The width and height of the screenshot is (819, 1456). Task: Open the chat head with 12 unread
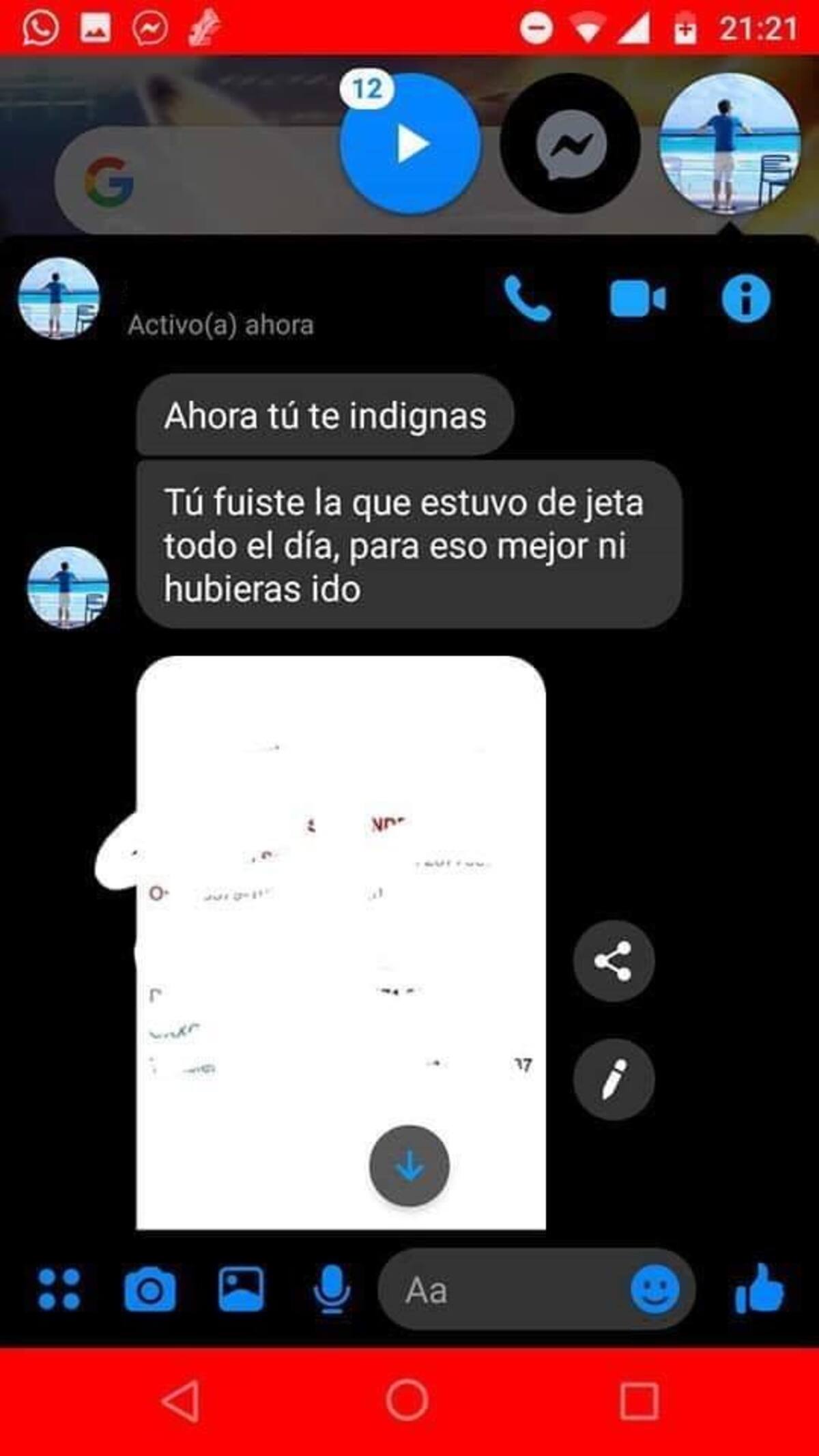pyautogui.click(x=410, y=143)
